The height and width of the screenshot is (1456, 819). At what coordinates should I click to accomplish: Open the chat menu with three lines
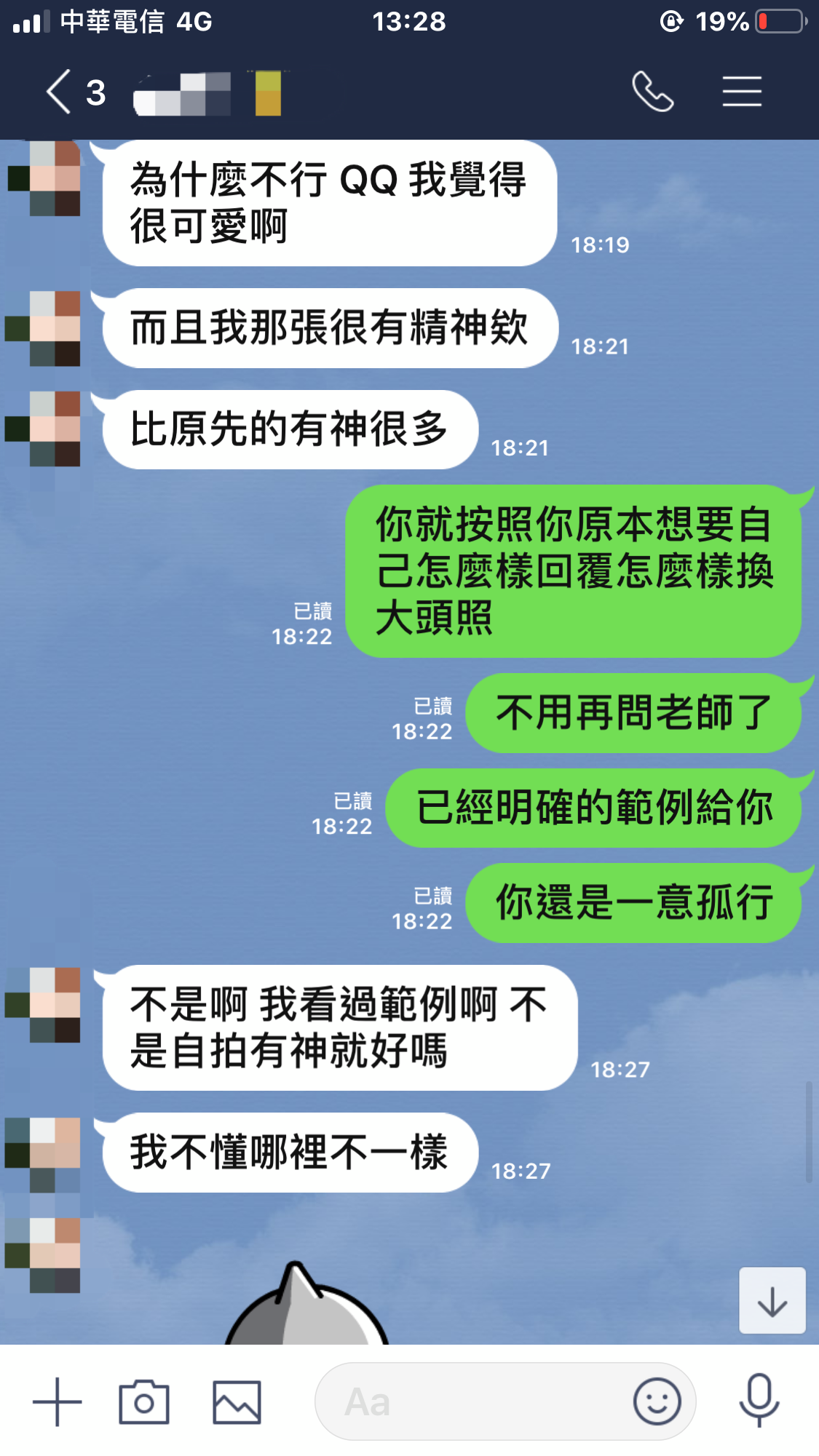(x=742, y=92)
